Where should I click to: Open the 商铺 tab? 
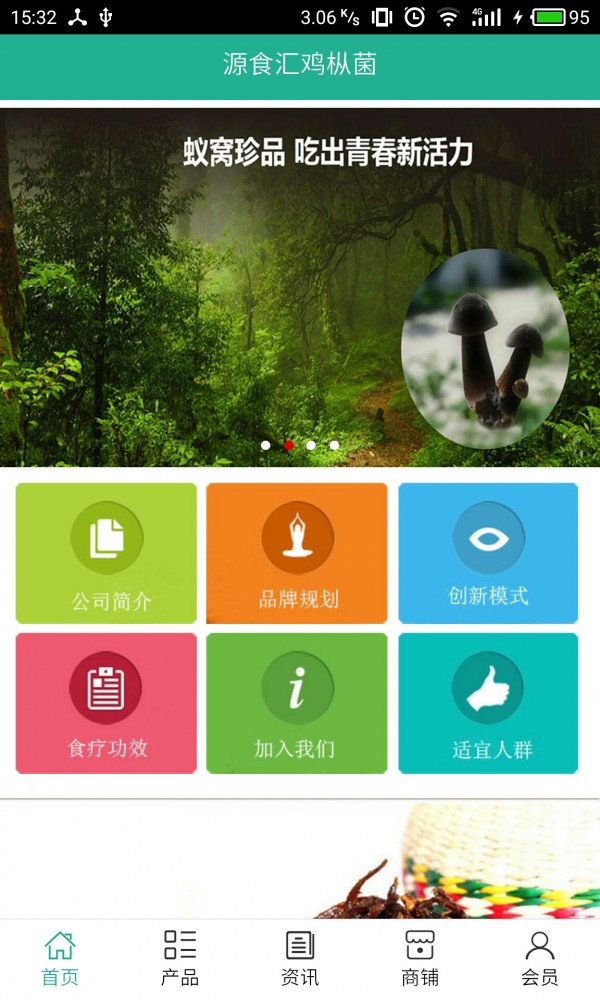(420, 958)
